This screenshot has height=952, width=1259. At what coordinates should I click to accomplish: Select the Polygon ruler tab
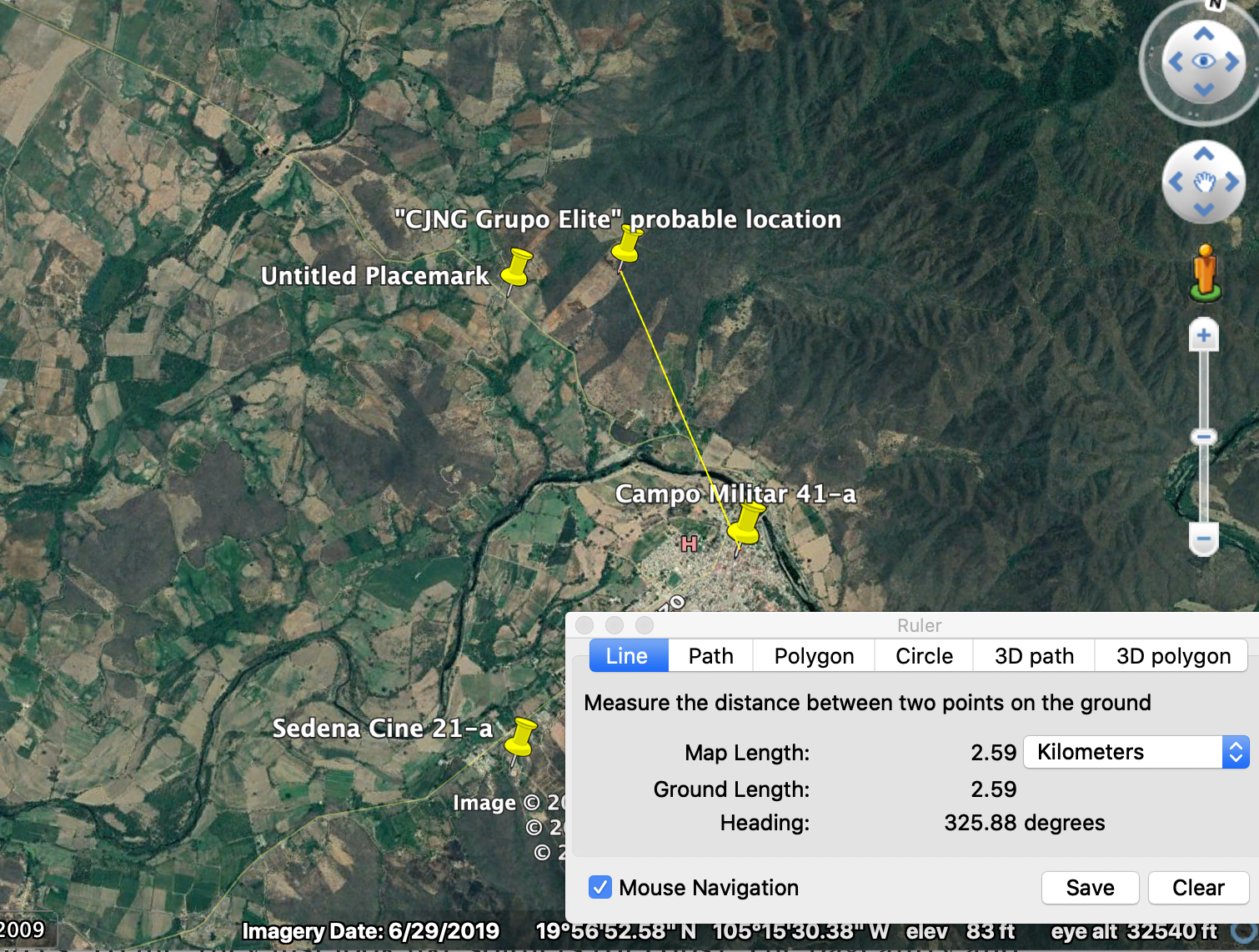[814, 656]
